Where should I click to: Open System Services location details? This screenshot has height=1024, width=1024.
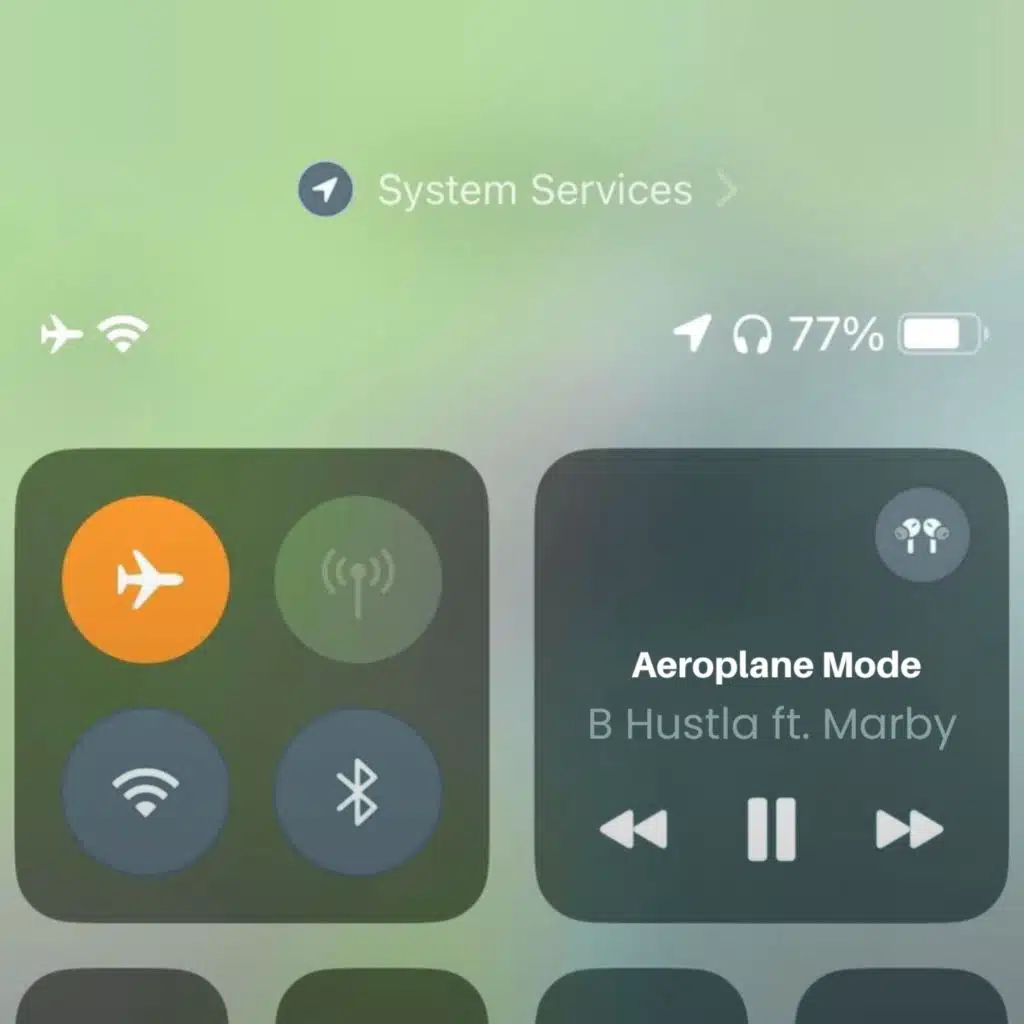[x=518, y=190]
